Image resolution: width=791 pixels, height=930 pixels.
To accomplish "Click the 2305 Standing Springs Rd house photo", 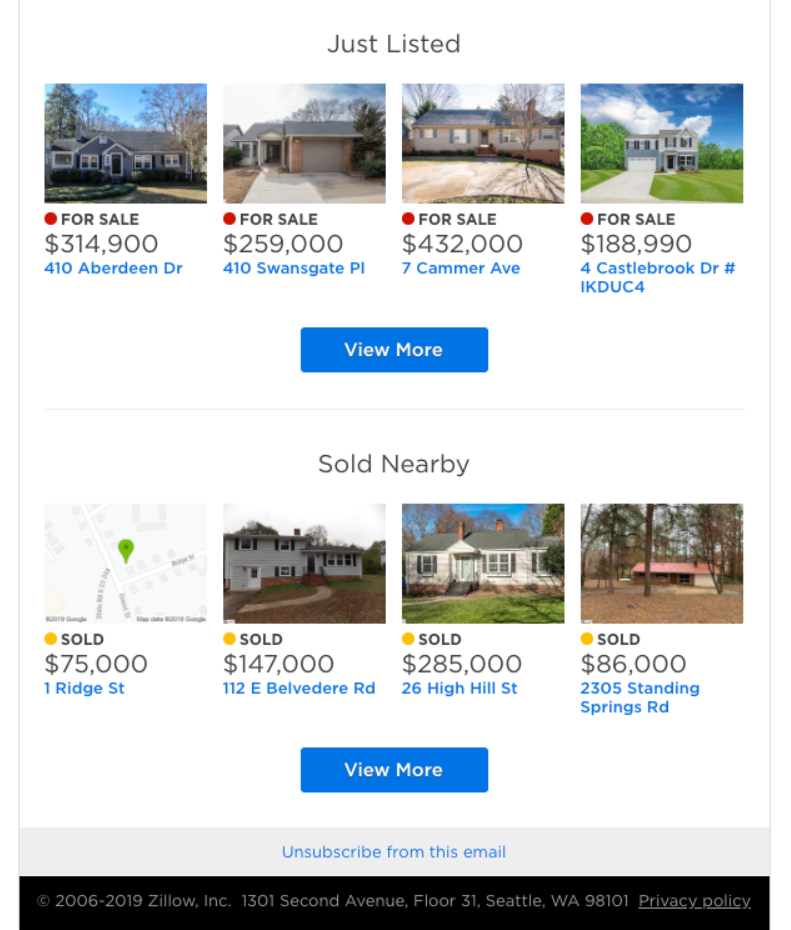I will pyautogui.click(x=662, y=562).
